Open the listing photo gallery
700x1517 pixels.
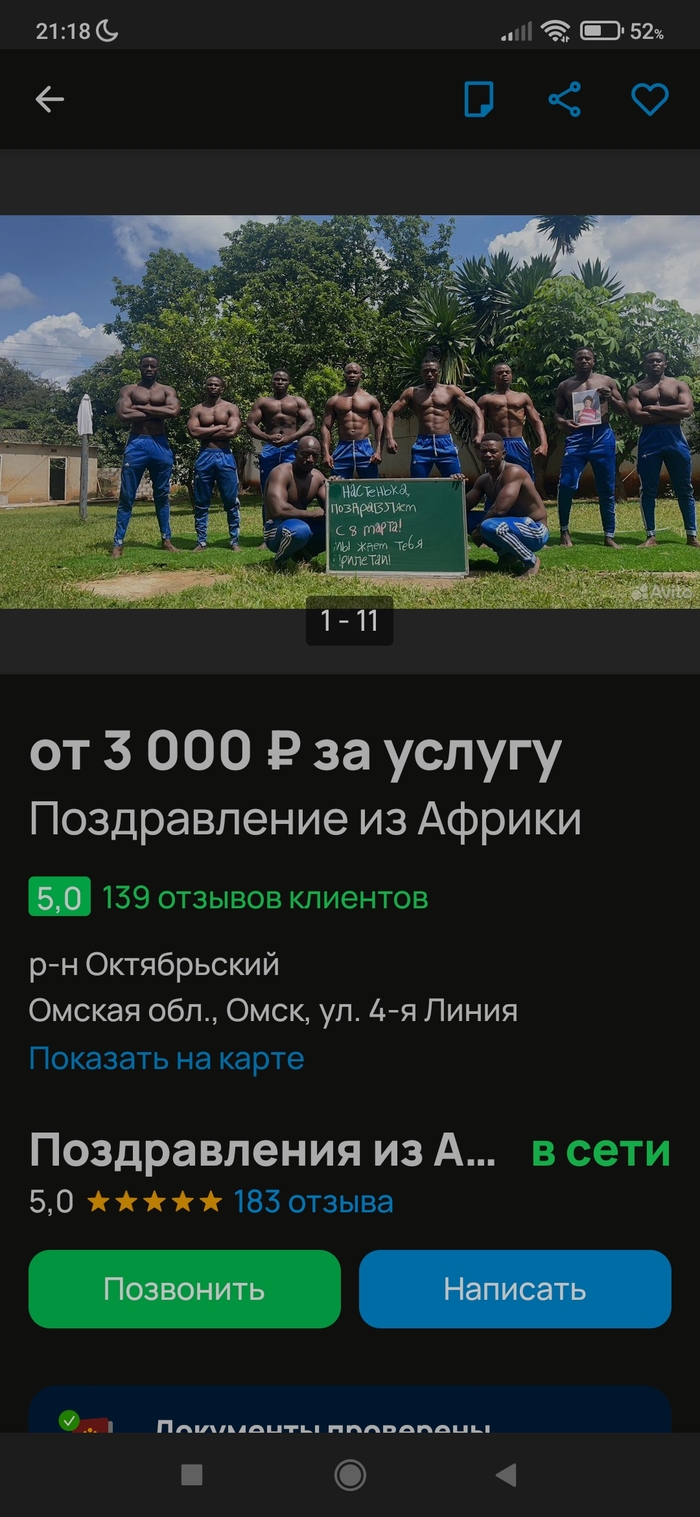coord(350,411)
